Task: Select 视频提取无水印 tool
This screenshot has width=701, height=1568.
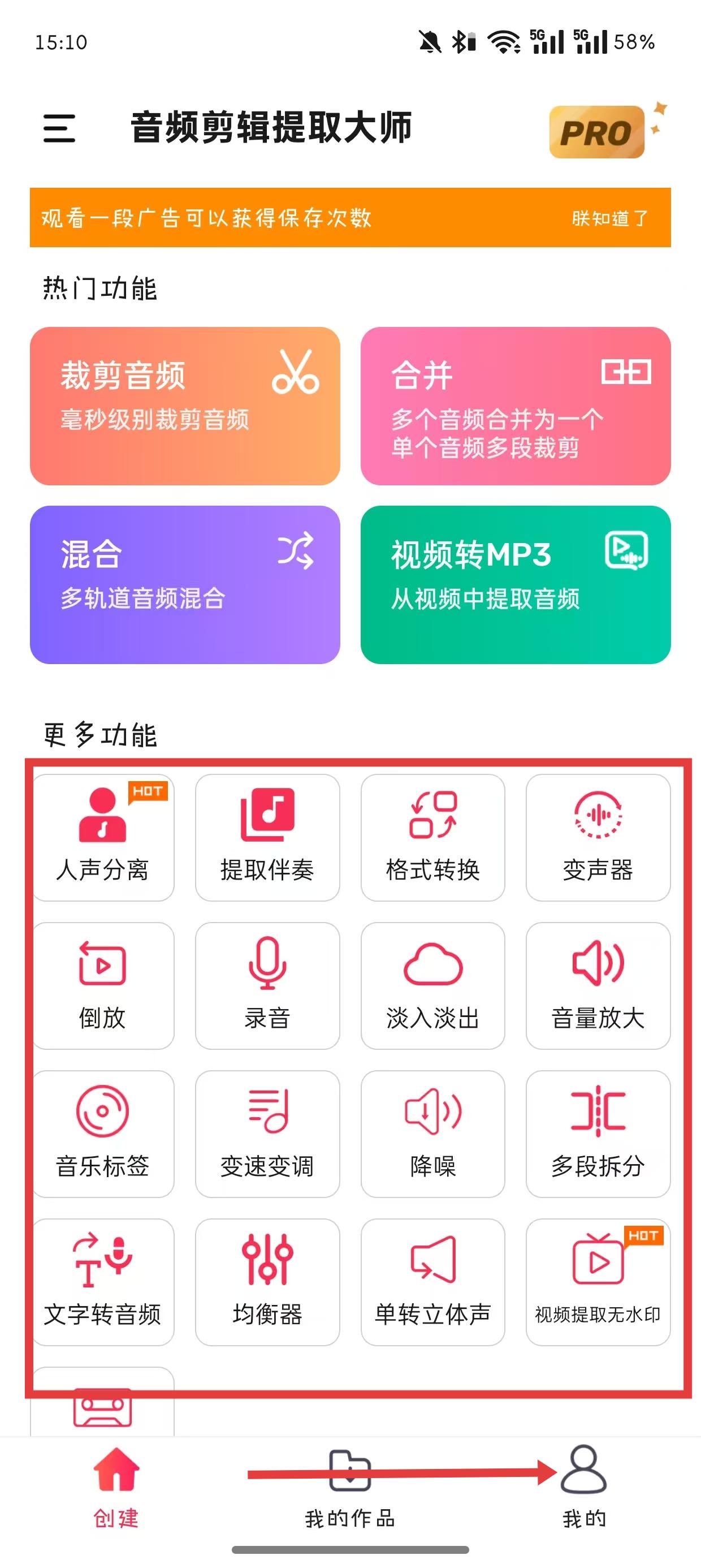Action: (x=598, y=1282)
